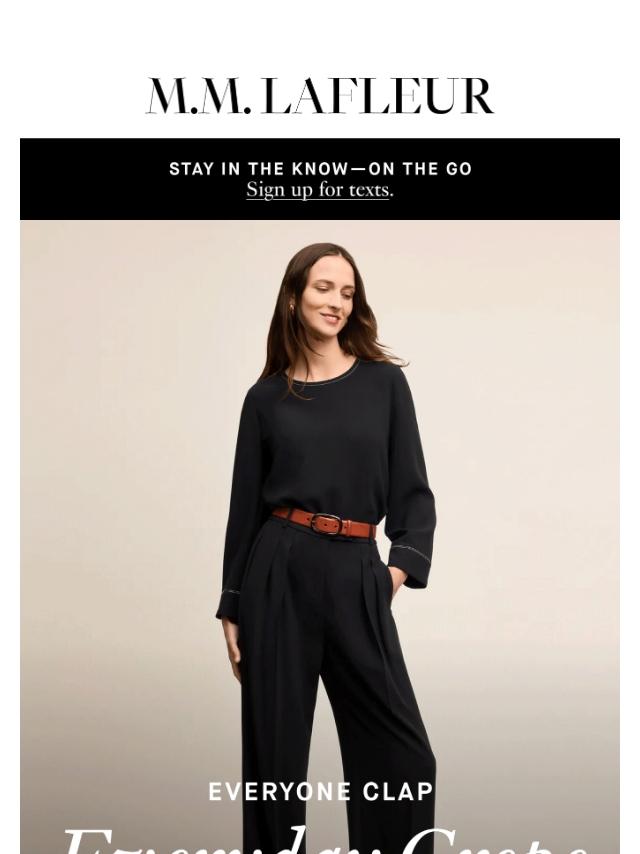Open the Sign up for texts link
Screen dimensions: 640x854
click(x=318, y=190)
